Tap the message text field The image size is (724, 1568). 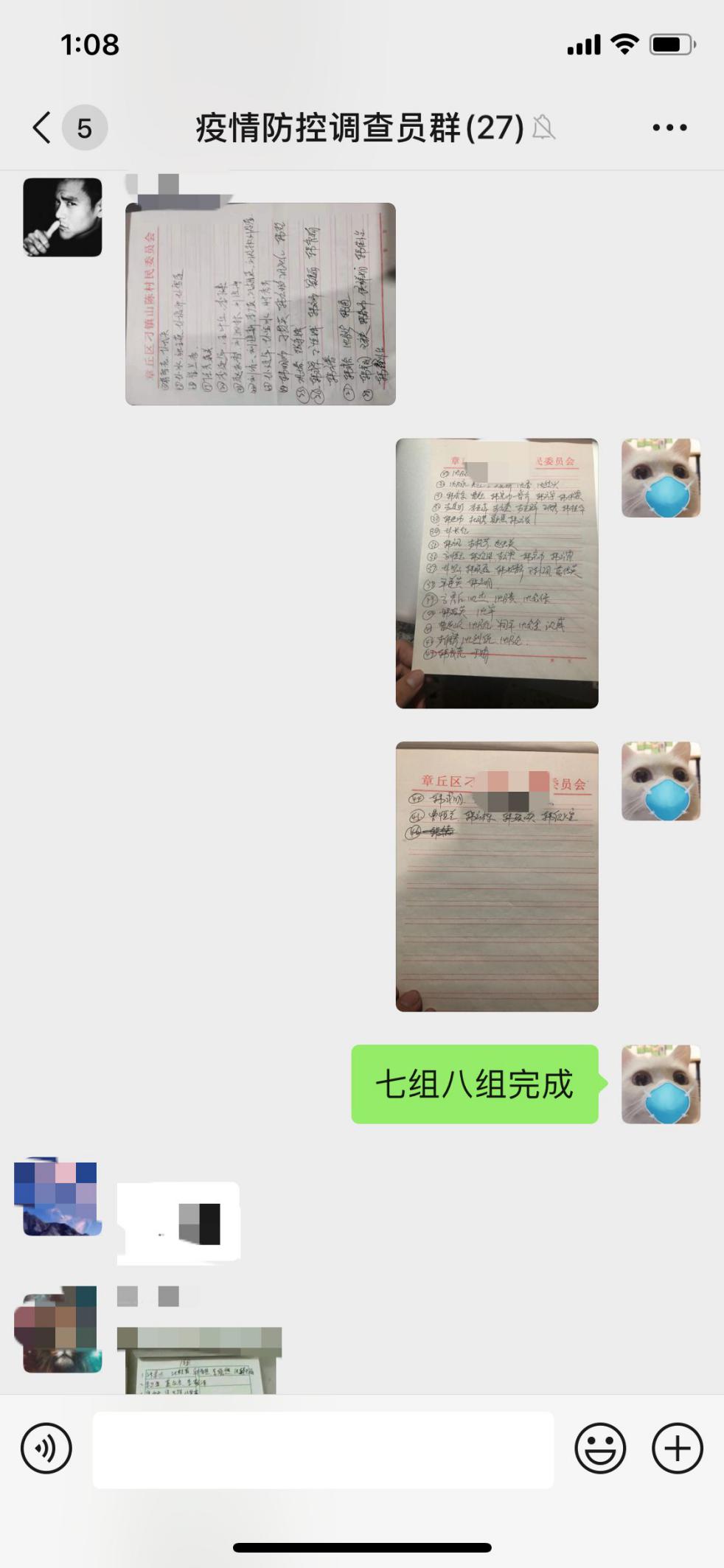pyautogui.click(x=323, y=1450)
